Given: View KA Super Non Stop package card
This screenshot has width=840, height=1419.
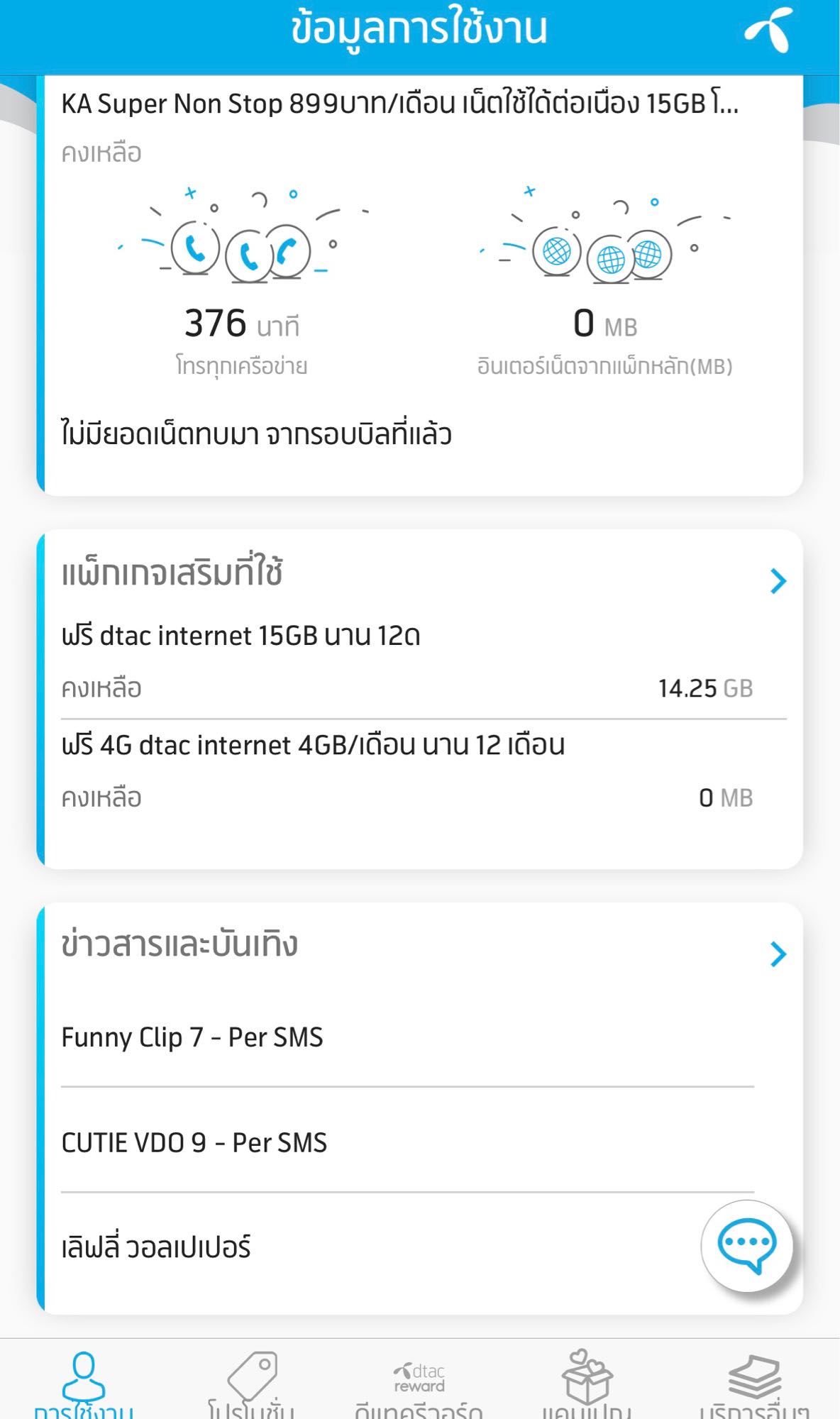Looking at the screenshot, I should (400, 104).
